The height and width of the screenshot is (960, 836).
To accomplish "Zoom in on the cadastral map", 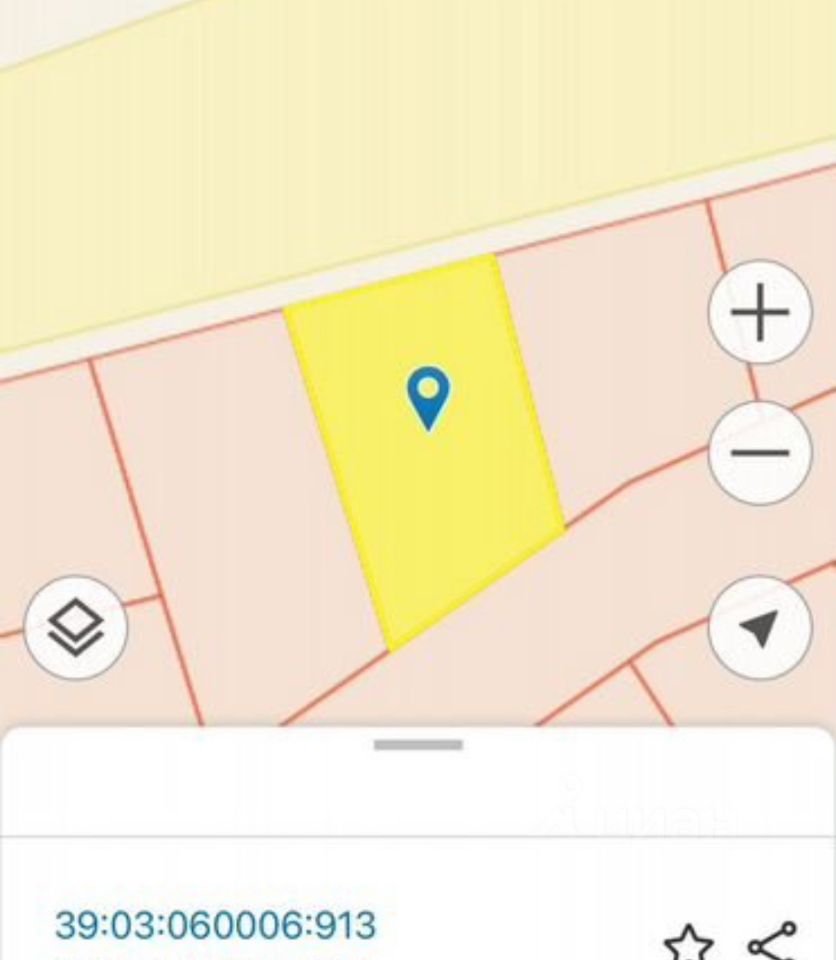I will coord(760,312).
